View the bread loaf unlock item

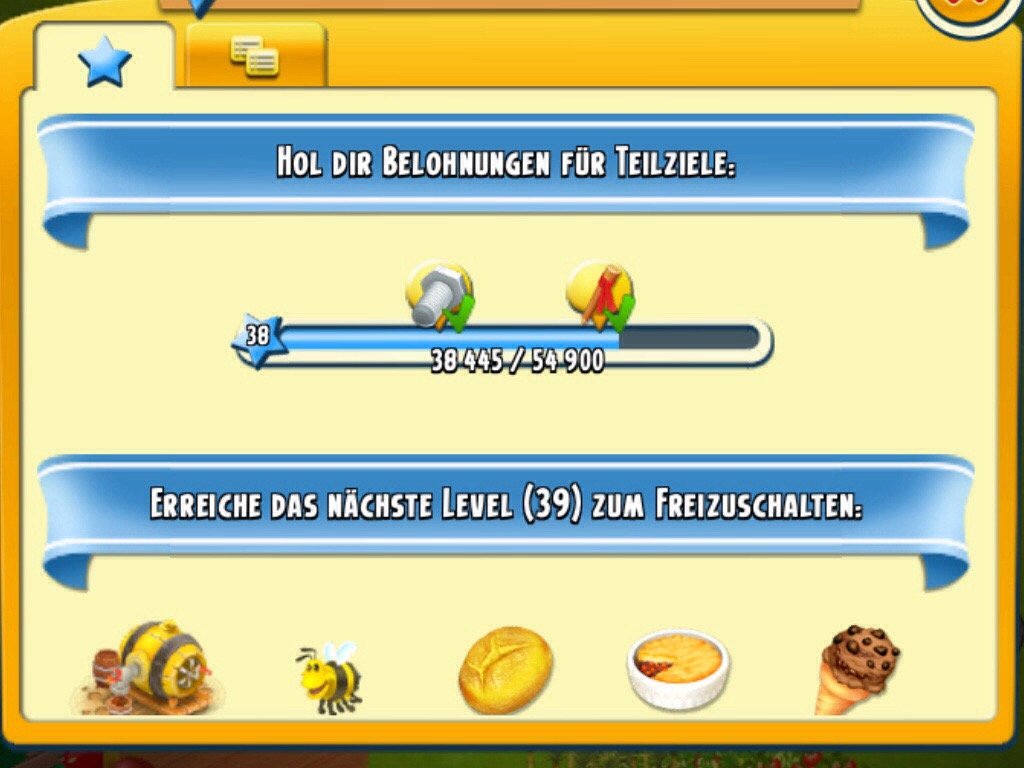tap(505, 670)
